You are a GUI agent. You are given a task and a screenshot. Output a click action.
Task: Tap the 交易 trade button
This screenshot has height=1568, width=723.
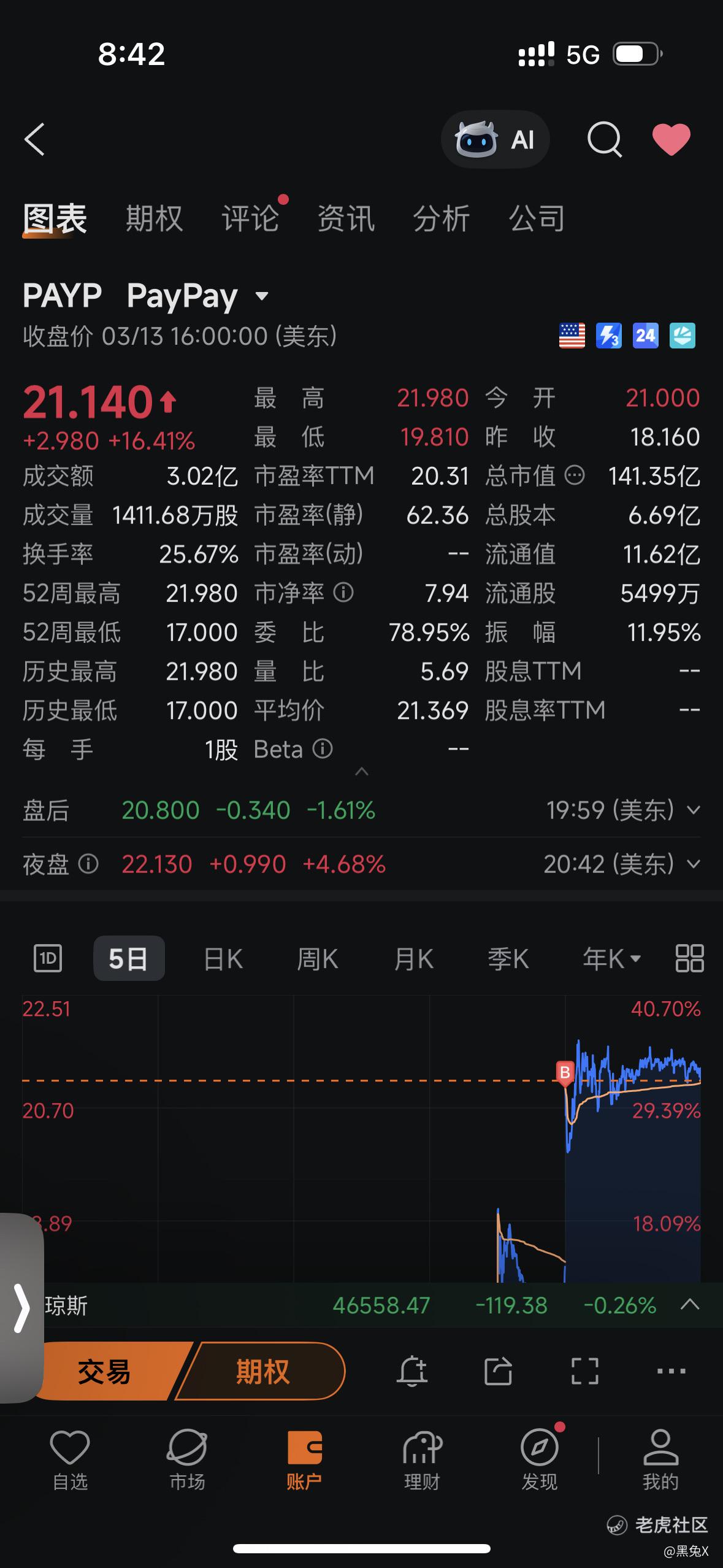pyautogui.click(x=104, y=1372)
